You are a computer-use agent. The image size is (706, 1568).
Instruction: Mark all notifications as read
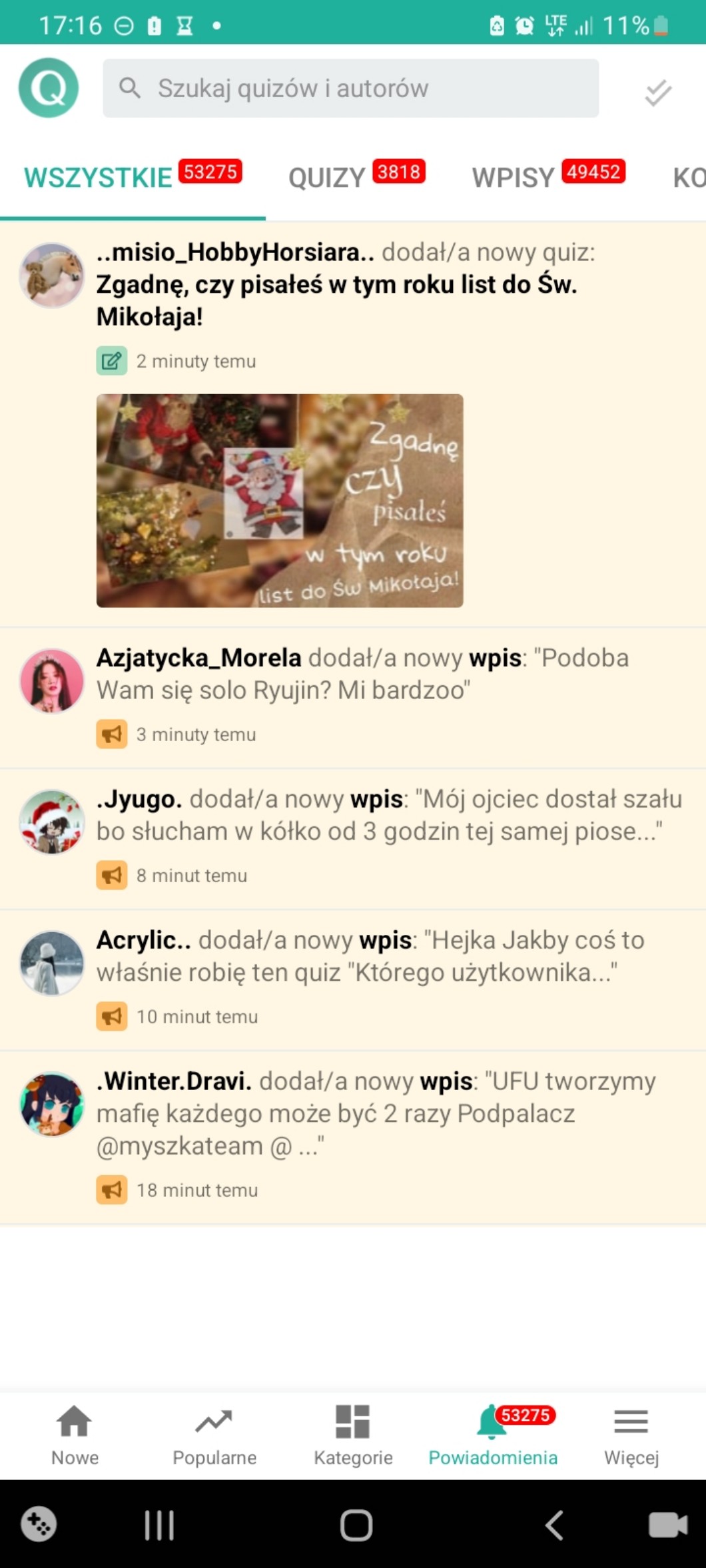click(657, 92)
